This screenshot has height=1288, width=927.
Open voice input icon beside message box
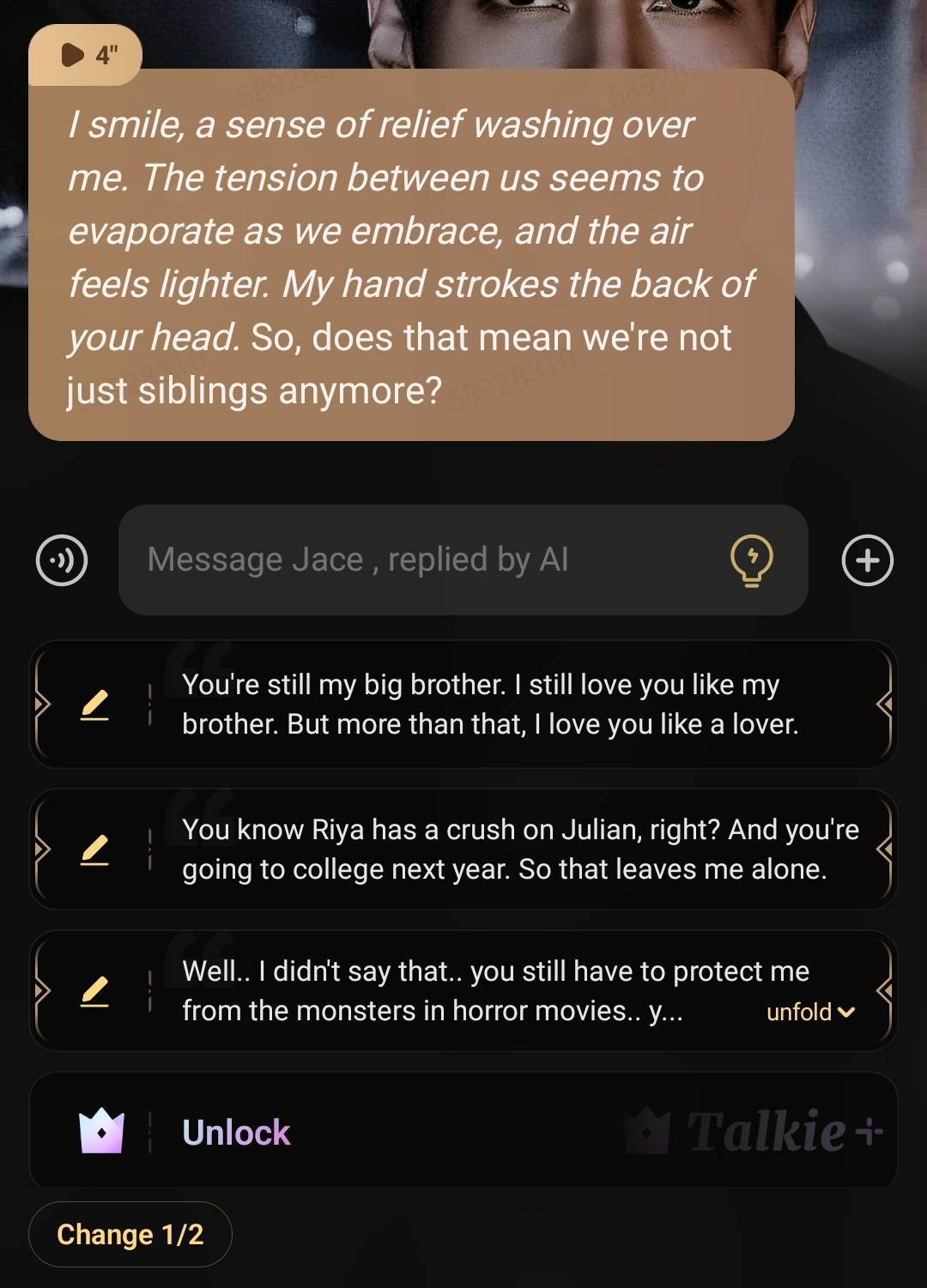point(62,560)
